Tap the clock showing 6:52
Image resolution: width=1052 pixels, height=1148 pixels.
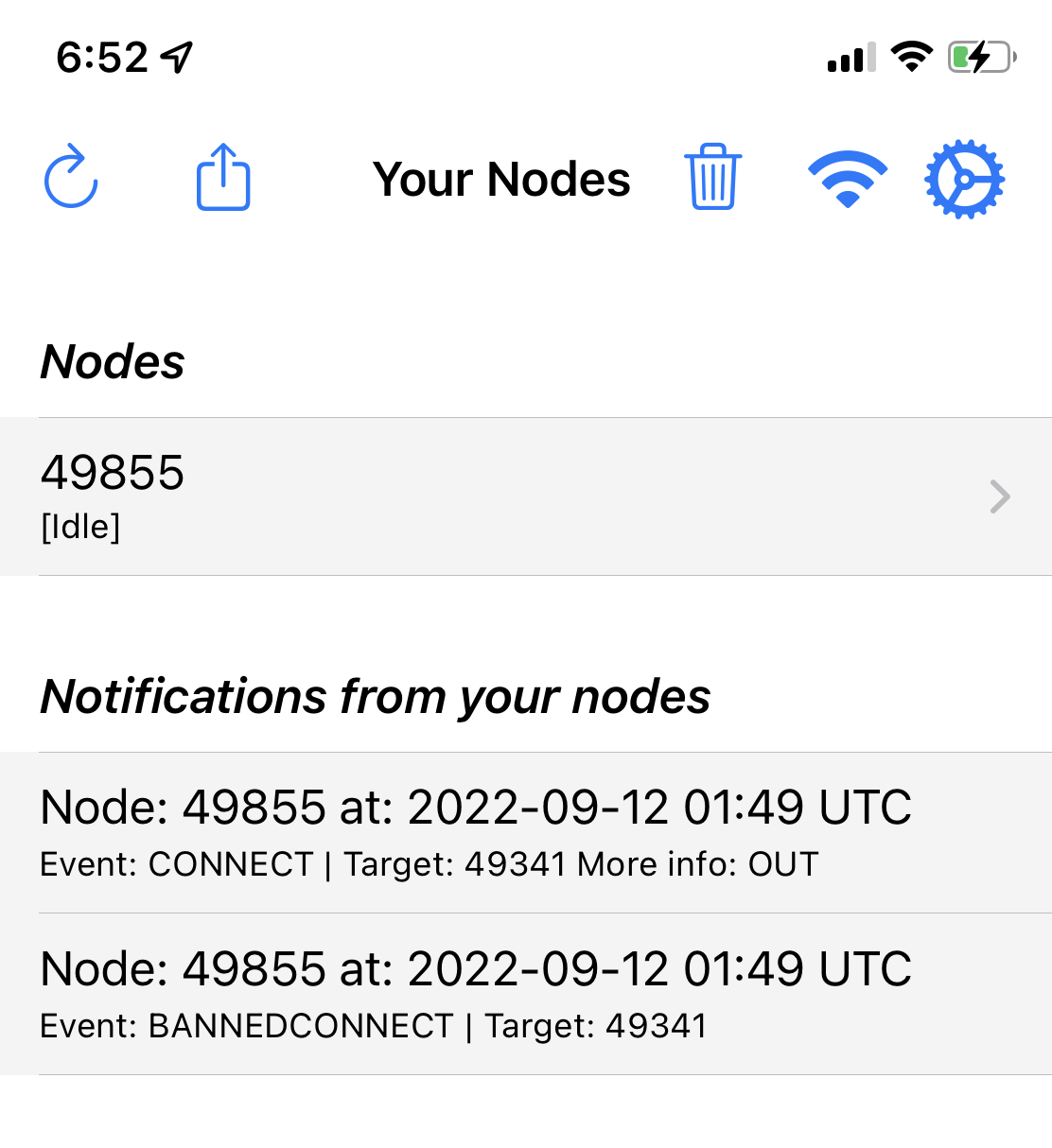[104, 57]
